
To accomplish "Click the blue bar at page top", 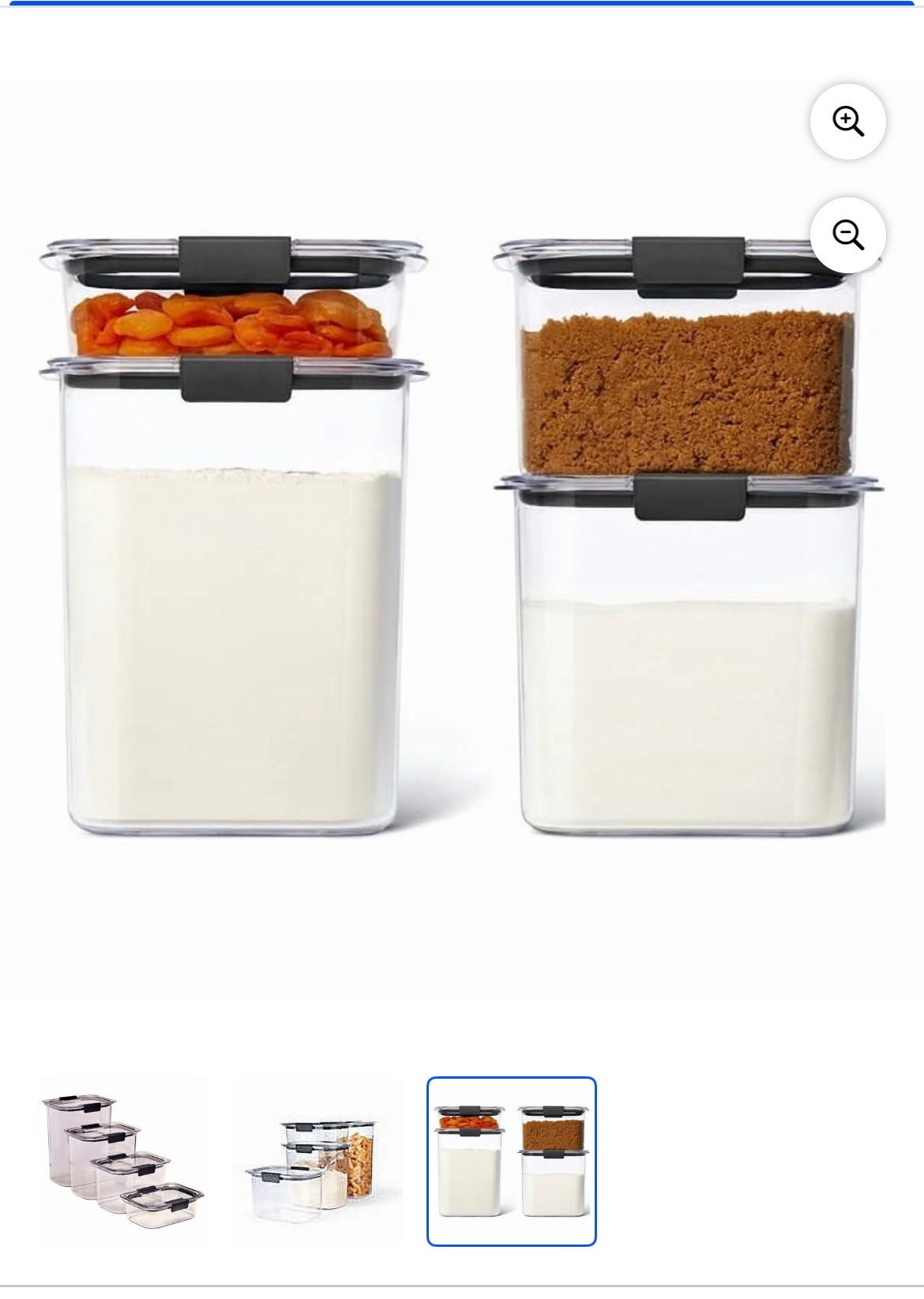I will 462,5.
